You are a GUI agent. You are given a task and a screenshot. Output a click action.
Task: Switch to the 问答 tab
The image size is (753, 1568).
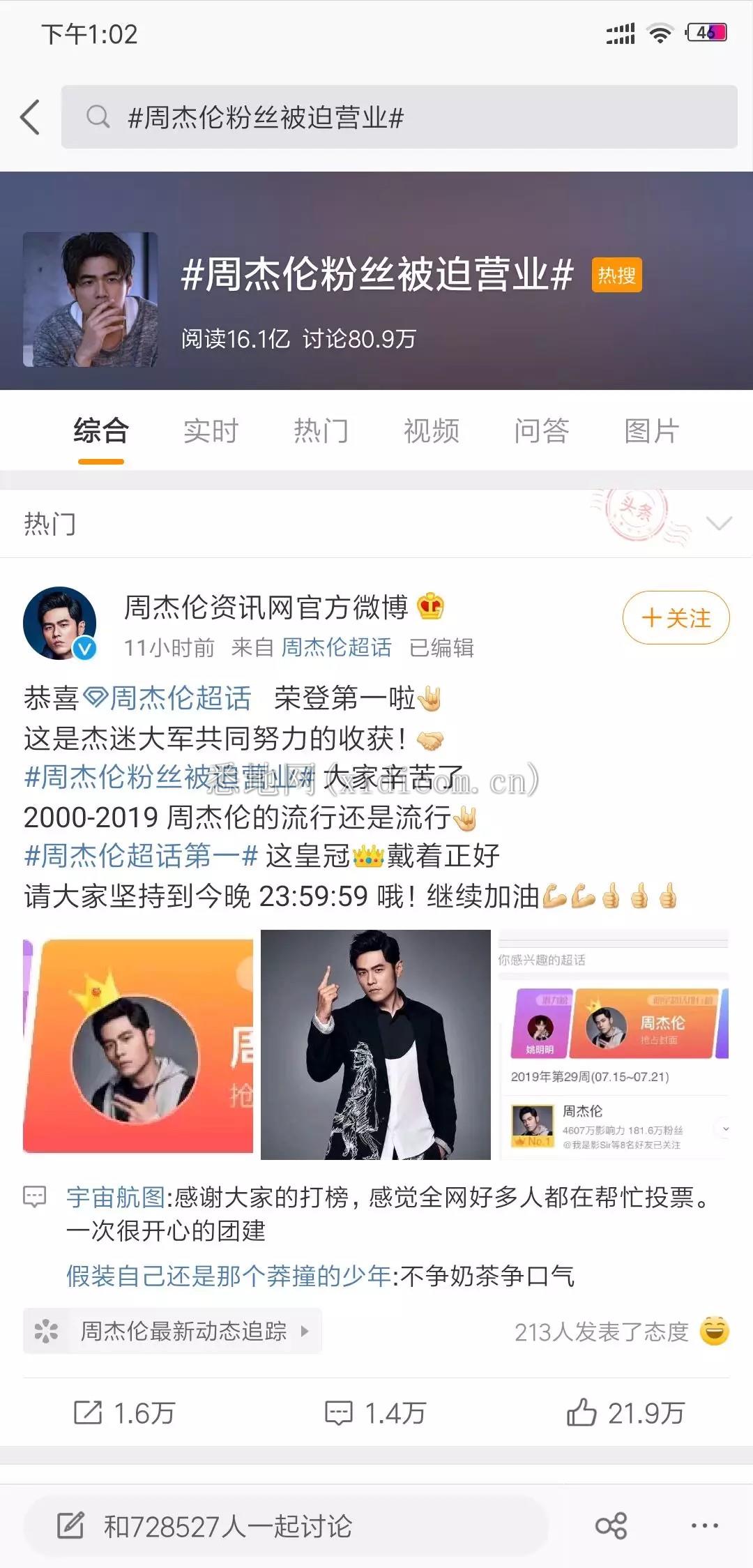pos(542,431)
